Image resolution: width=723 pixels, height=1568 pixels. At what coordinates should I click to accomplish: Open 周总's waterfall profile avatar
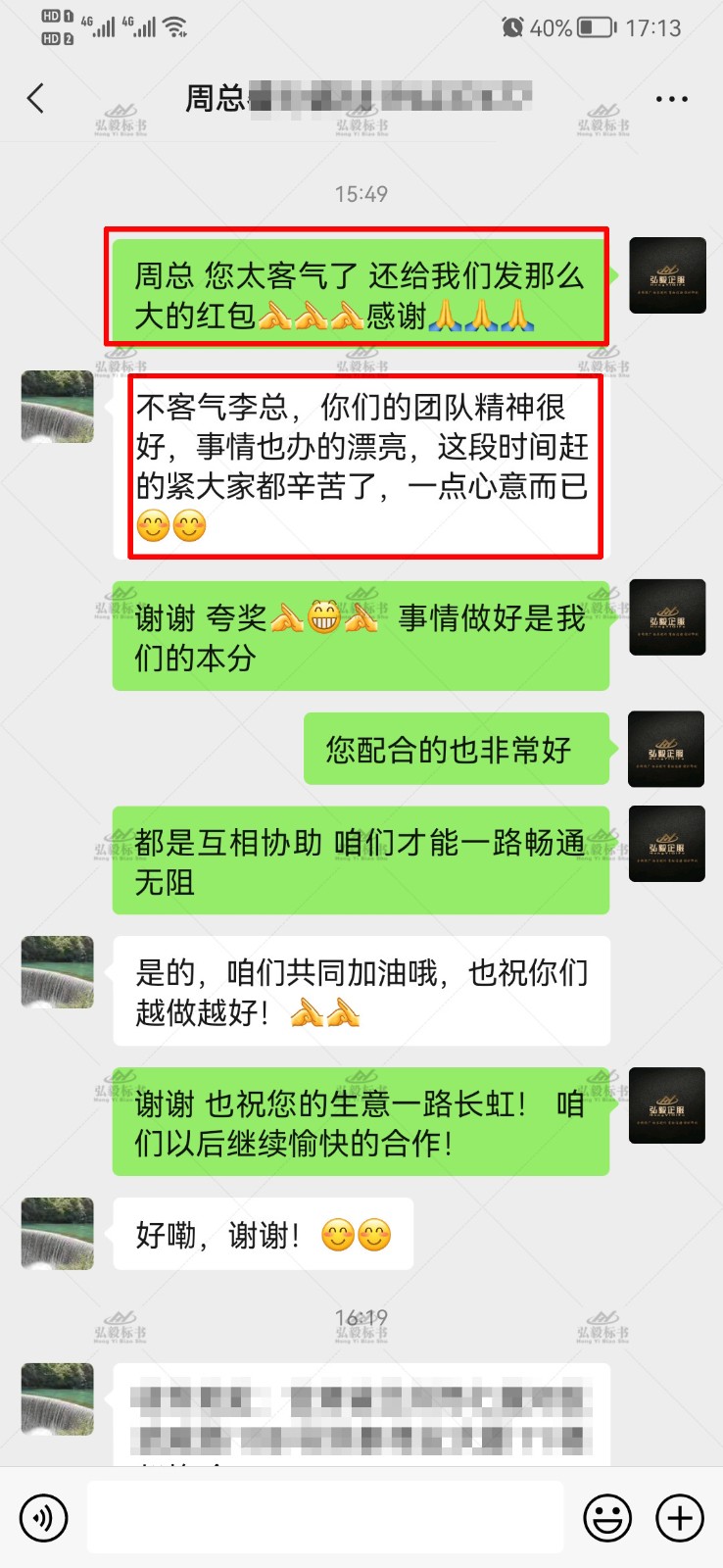56,407
